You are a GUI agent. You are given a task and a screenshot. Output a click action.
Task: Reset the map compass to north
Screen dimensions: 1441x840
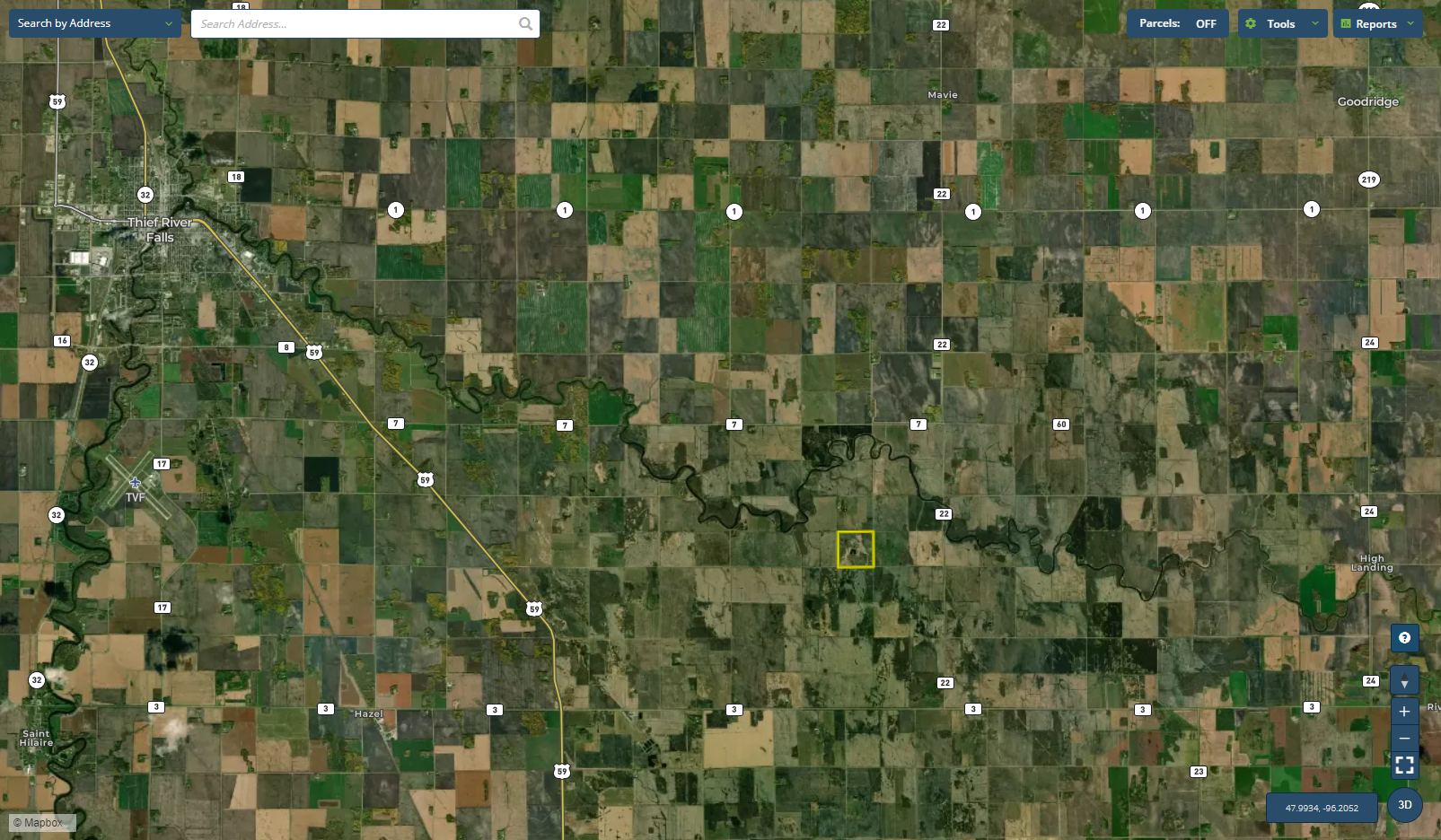click(1404, 680)
